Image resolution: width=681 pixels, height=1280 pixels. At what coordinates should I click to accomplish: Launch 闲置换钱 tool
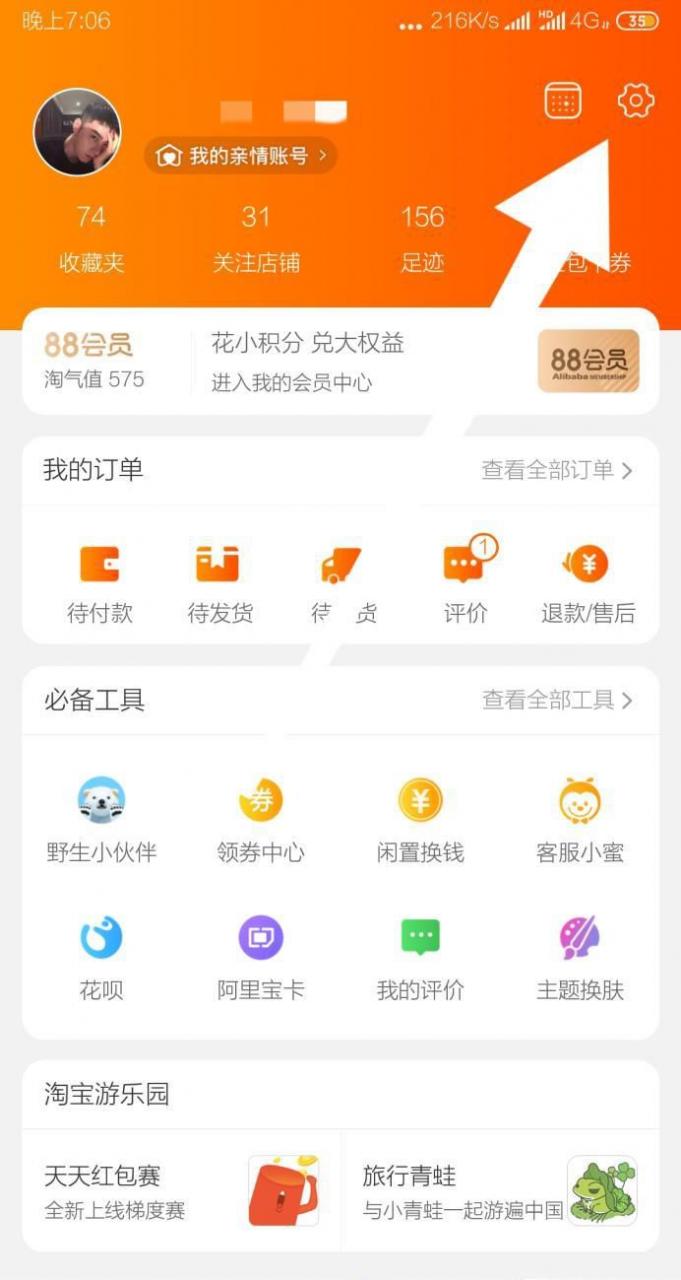420,820
